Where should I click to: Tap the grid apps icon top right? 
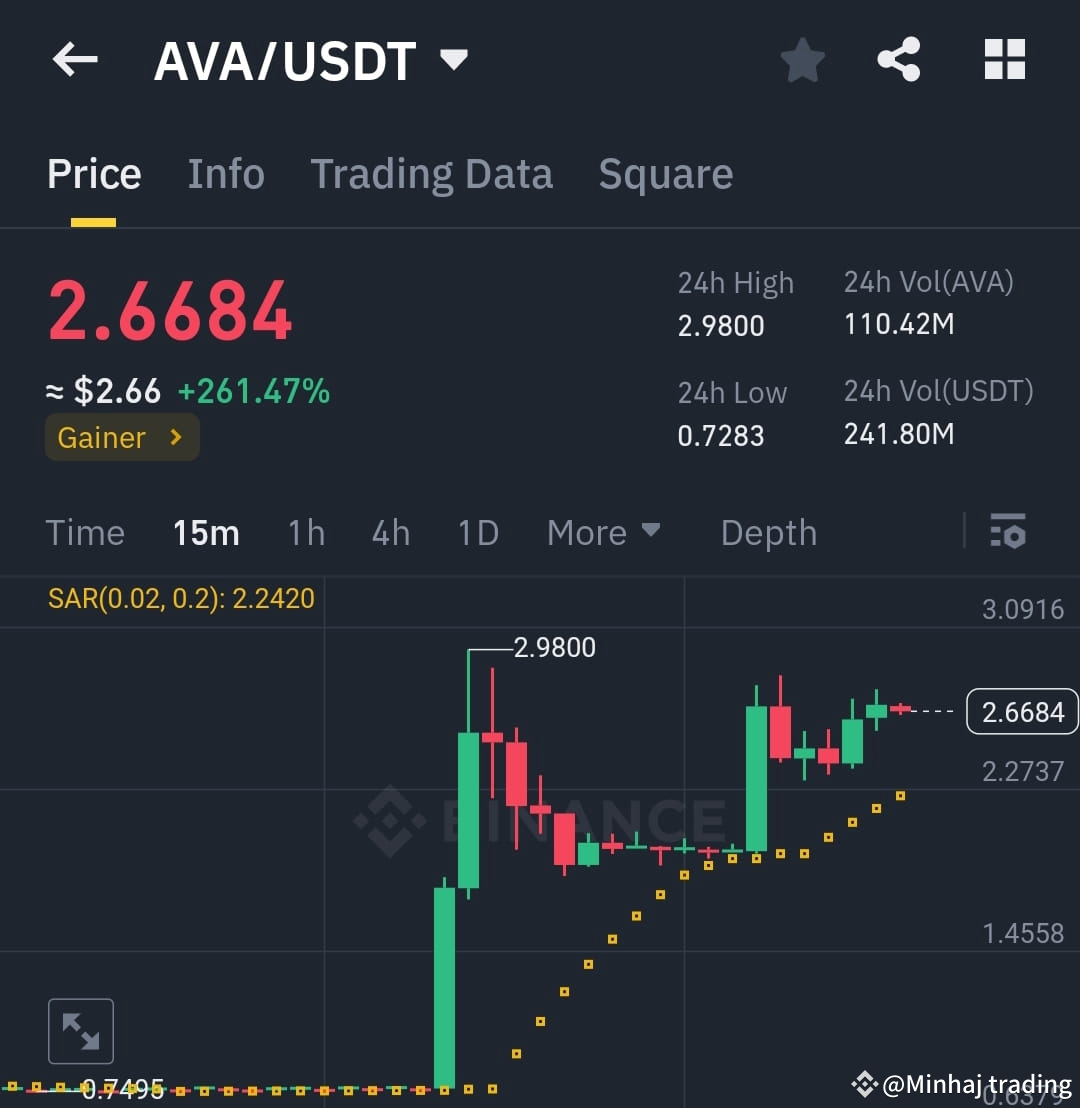click(1004, 59)
